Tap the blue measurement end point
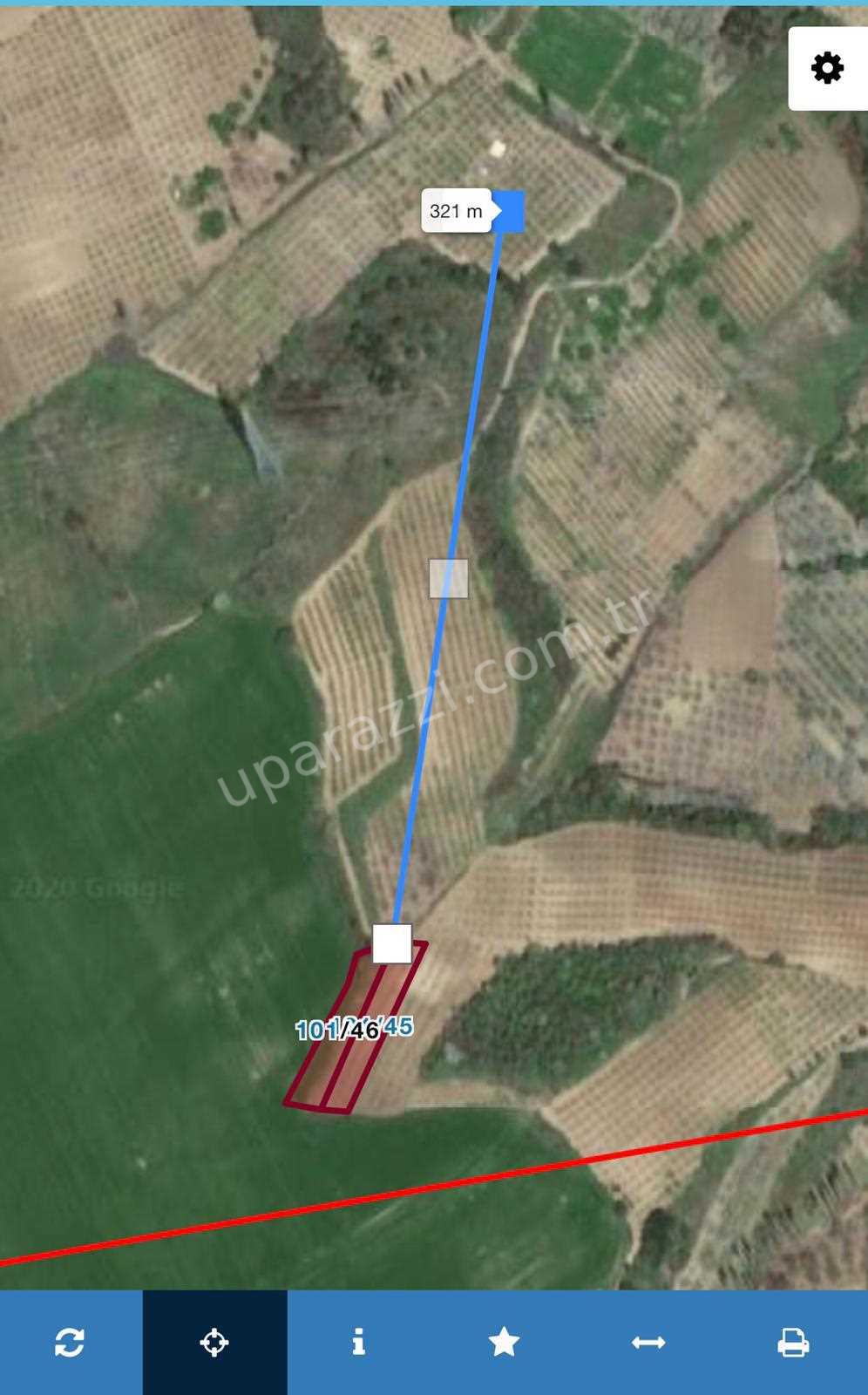The height and width of the screenshot is (1395, 868). point(509,212)
